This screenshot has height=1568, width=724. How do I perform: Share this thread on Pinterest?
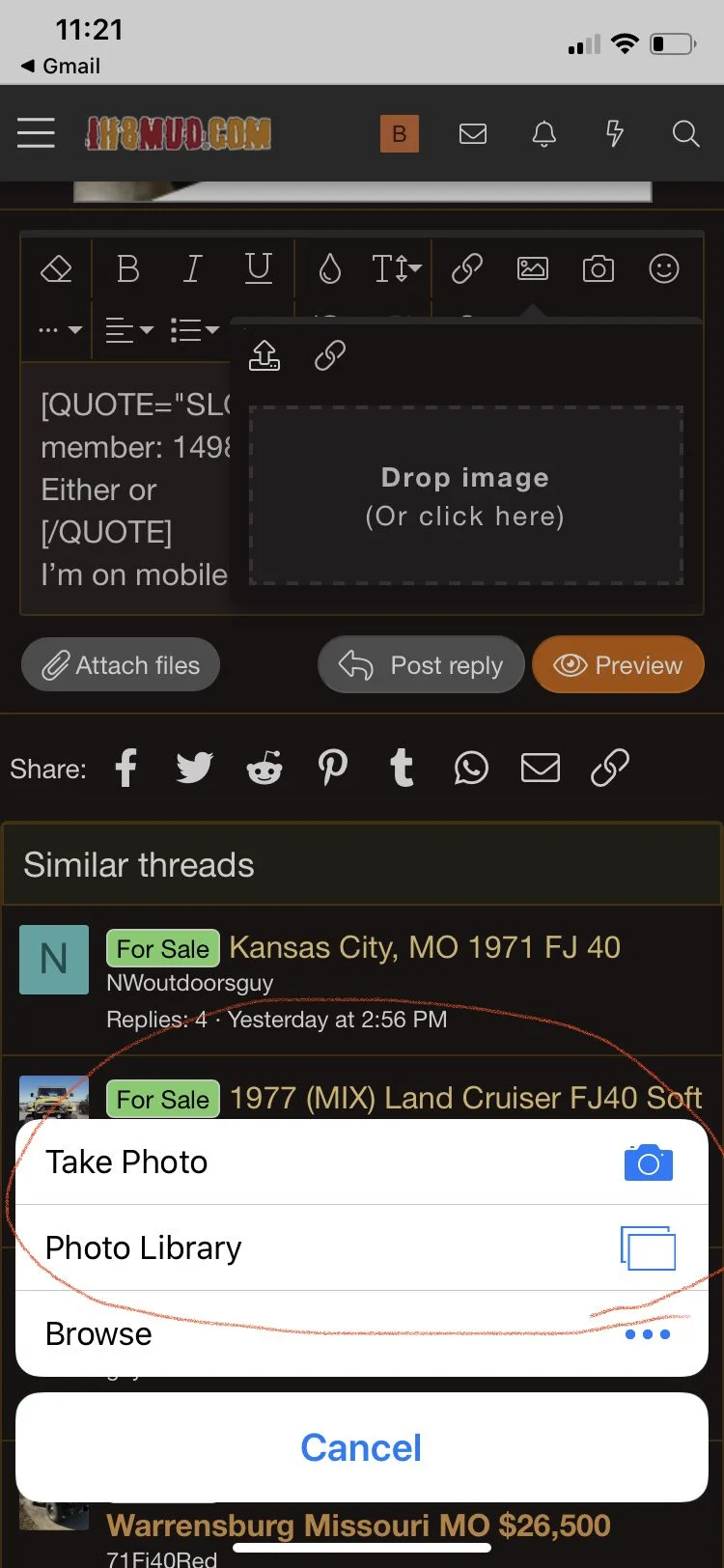tap(333, 769)
